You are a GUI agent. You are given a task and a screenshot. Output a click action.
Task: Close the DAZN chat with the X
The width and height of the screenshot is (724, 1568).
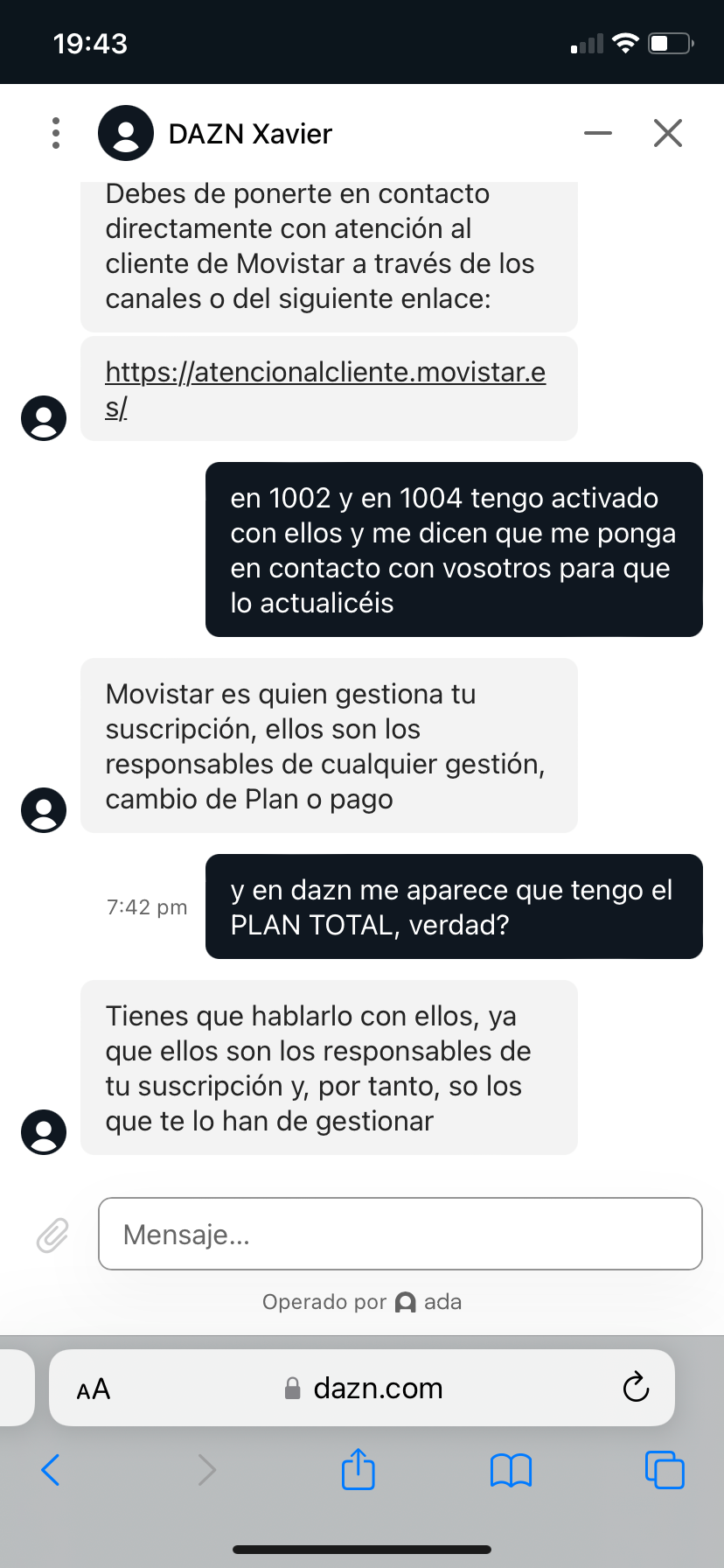tap(668, 133)
